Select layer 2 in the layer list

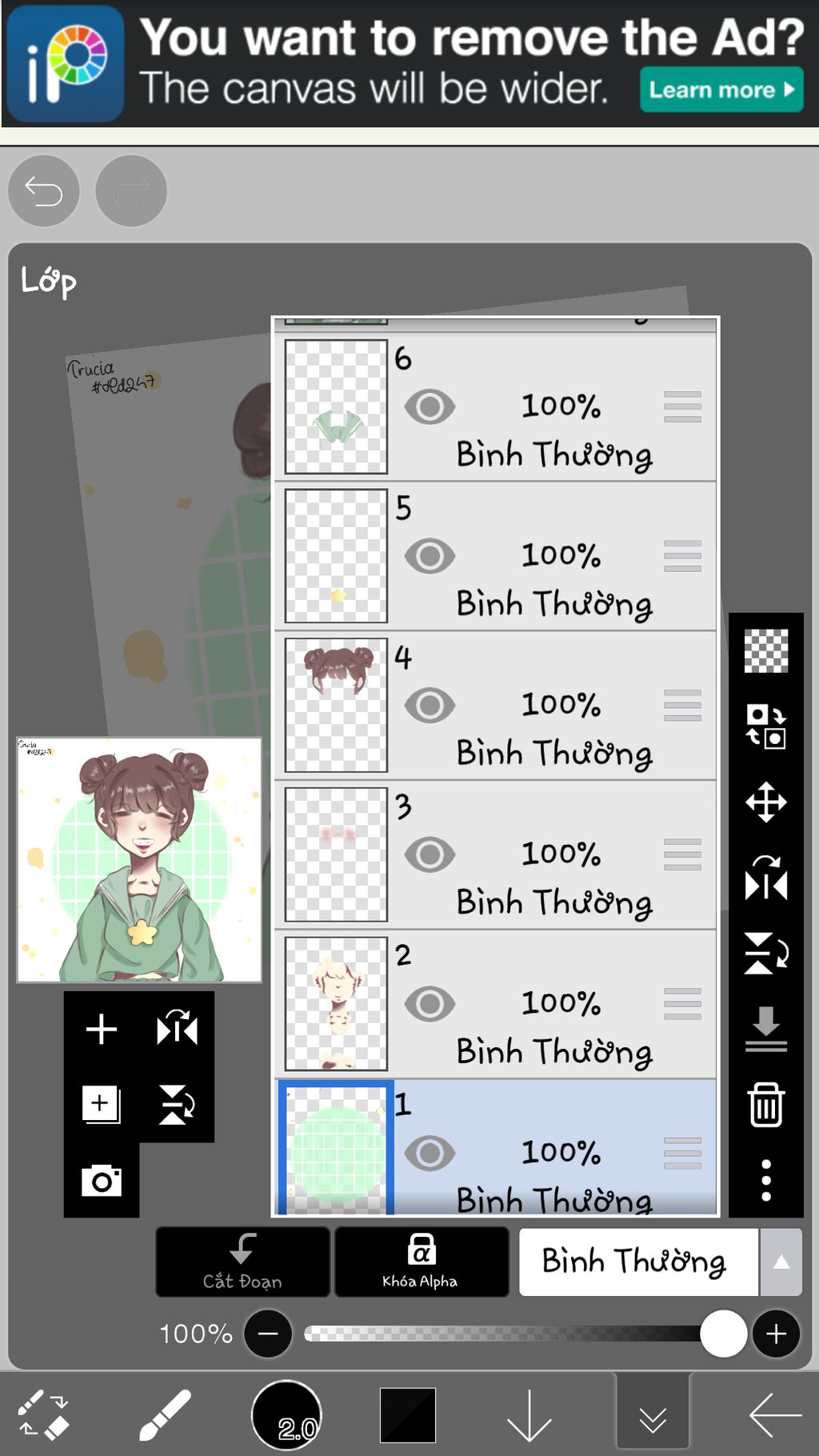coord(552,1004)
